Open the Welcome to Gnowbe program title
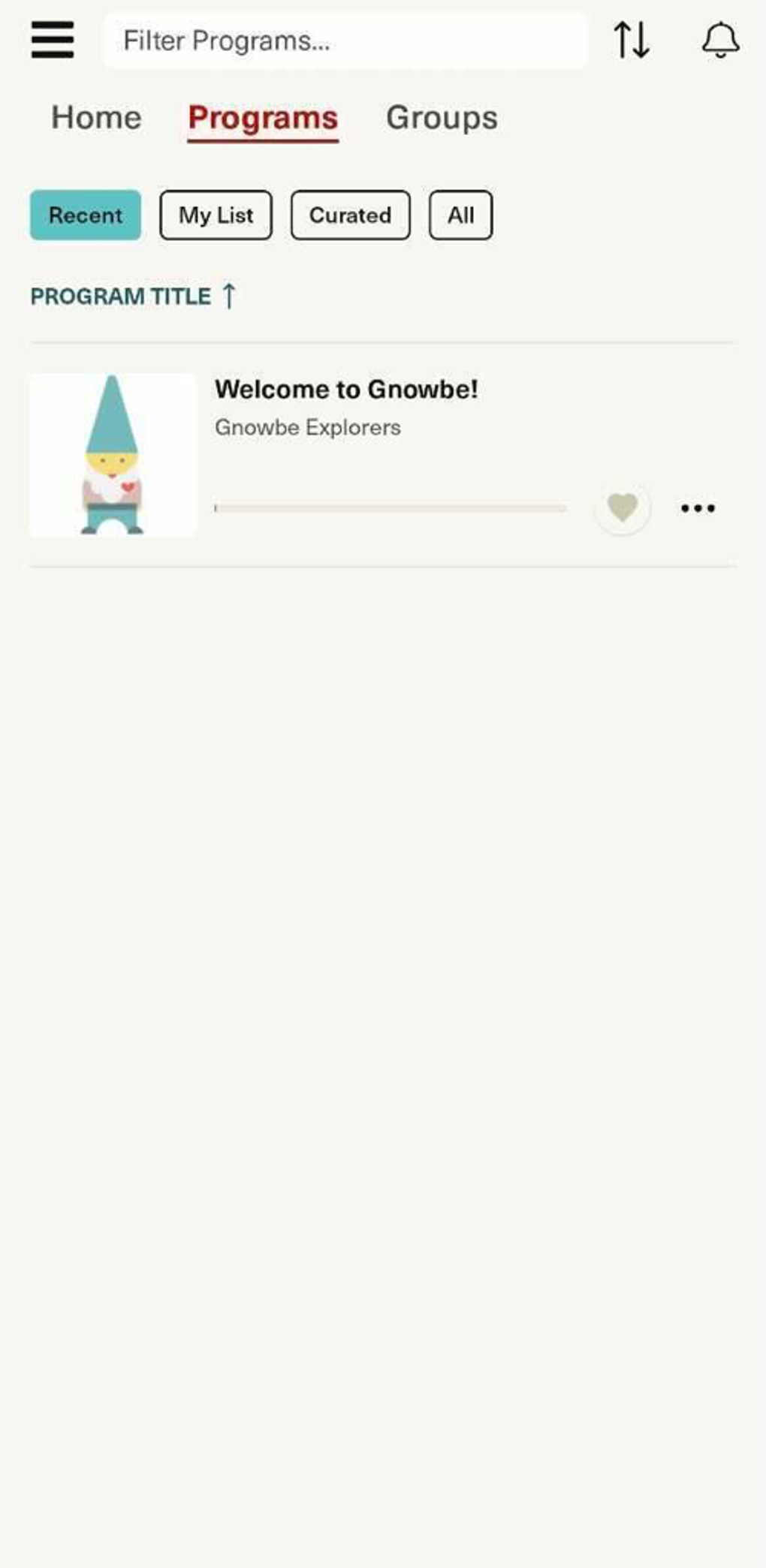Image resolution: width=766 pixels, height=1568 pixels. 347,389
